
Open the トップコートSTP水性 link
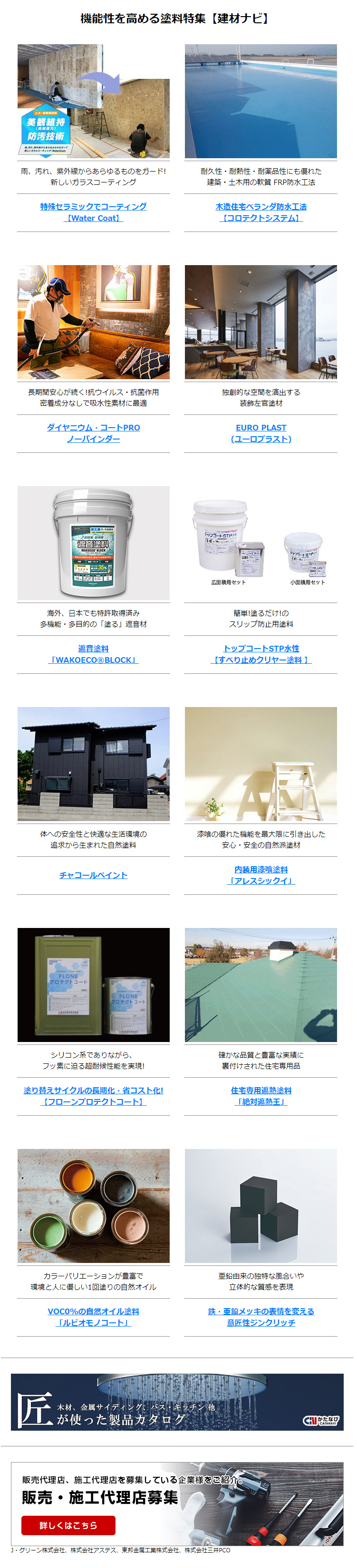[261, 654]
